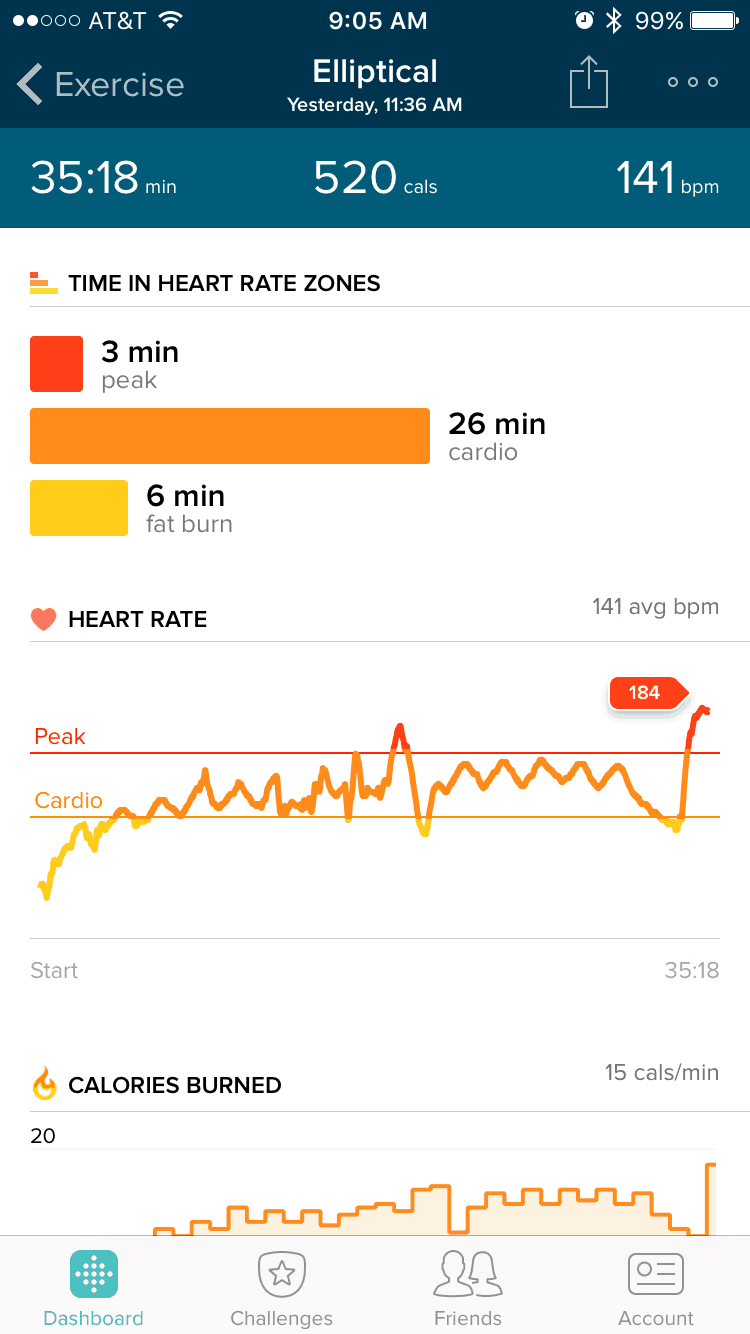
Task: Switch to the Dashboard tab
Action: pos(94,1288)
